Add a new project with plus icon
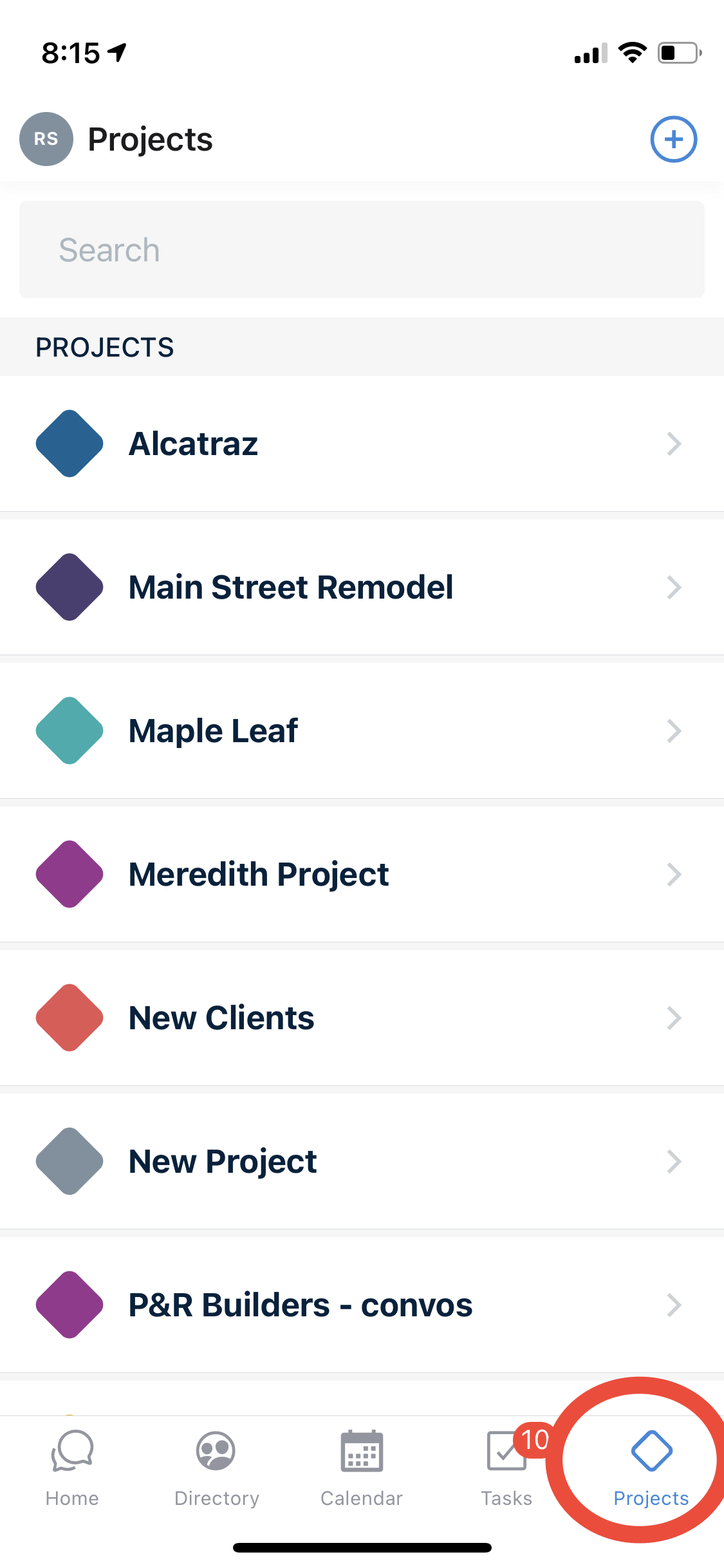This screenshot has width=724, height=1568. [673, 139]
